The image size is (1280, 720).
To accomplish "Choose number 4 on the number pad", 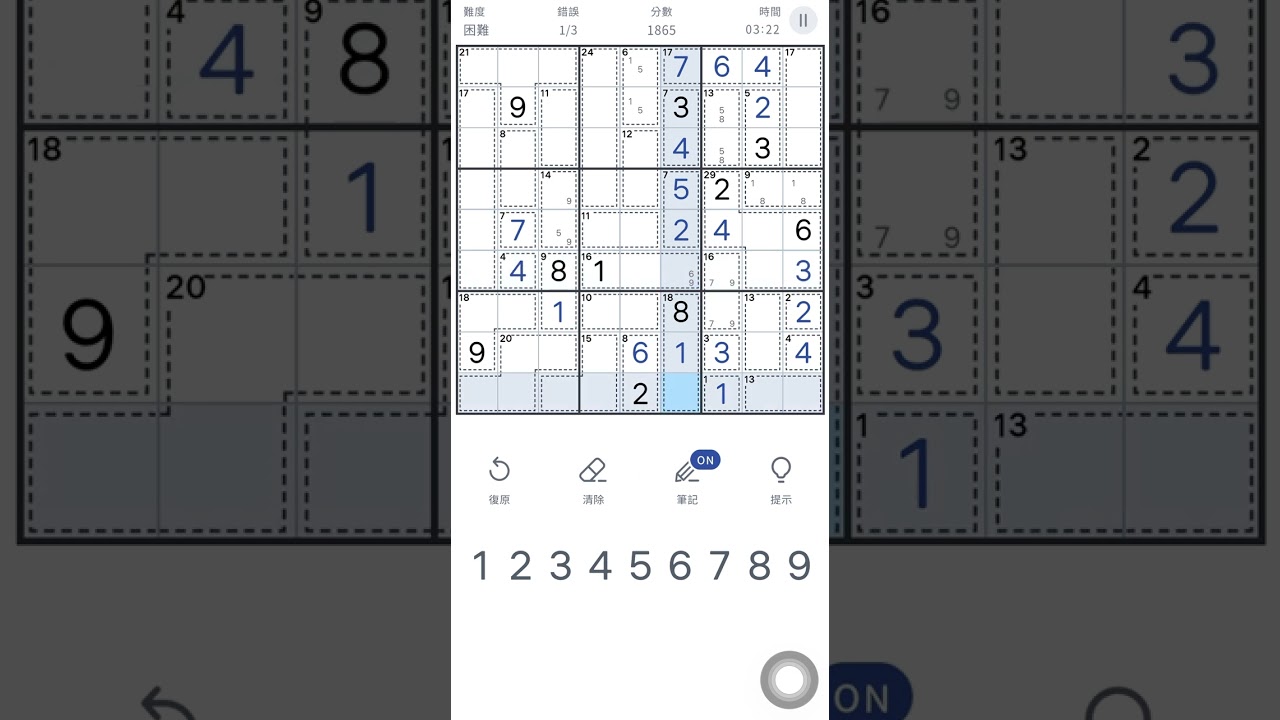I will pyautogui.click(x=600, y=566).
